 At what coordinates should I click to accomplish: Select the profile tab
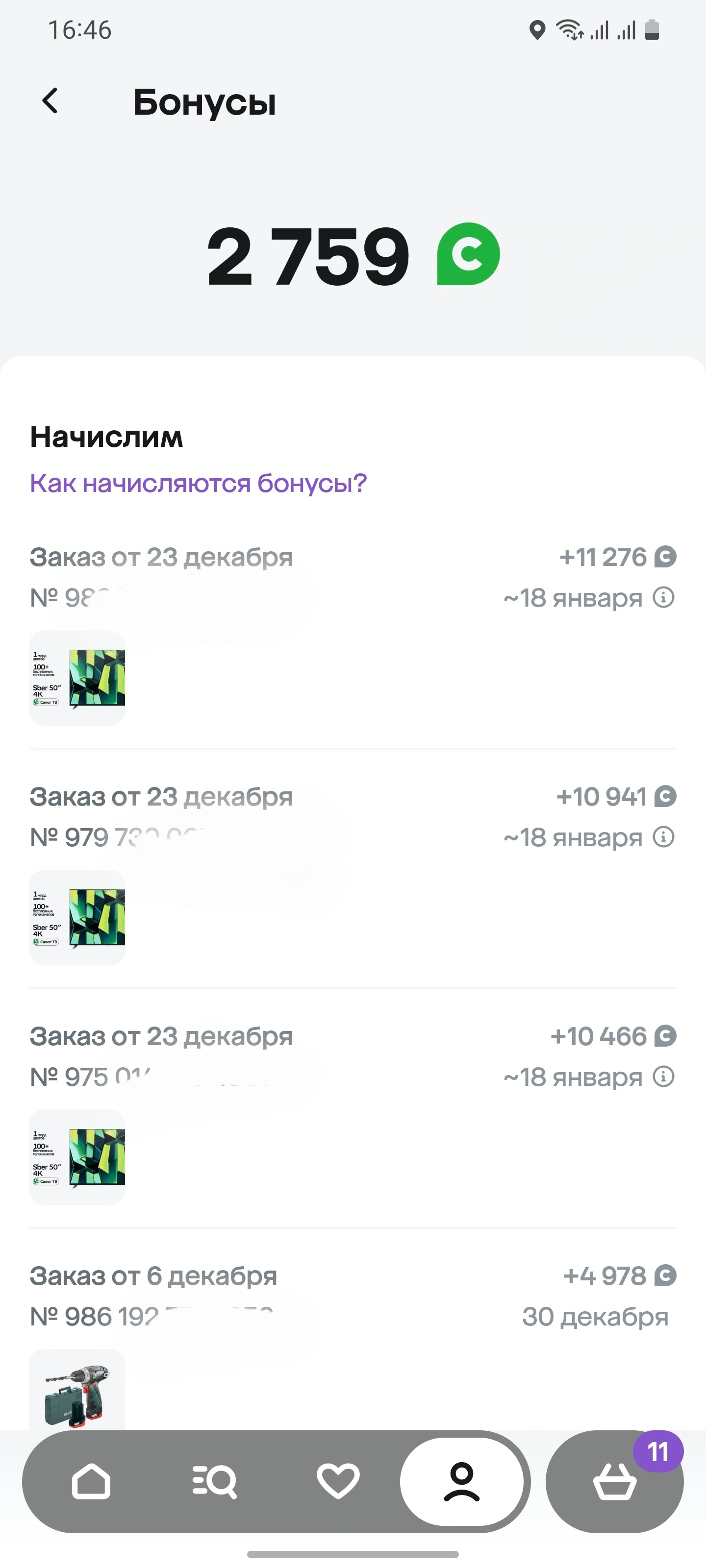coord(462,1482)
